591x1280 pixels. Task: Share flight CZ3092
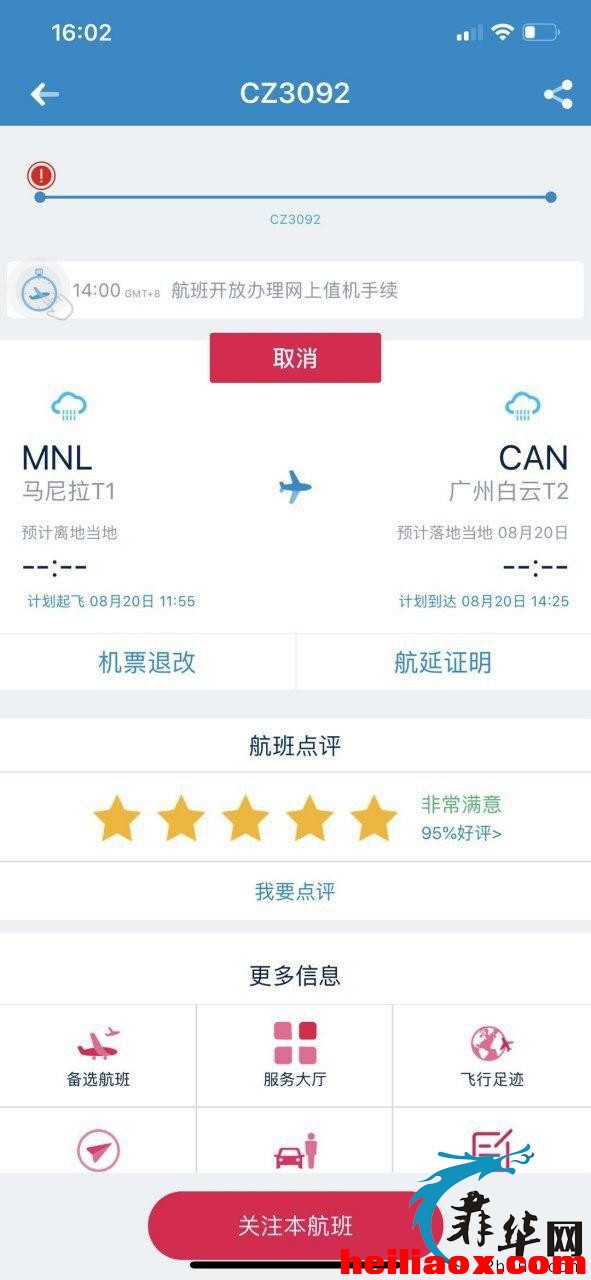tap(558, 95)
